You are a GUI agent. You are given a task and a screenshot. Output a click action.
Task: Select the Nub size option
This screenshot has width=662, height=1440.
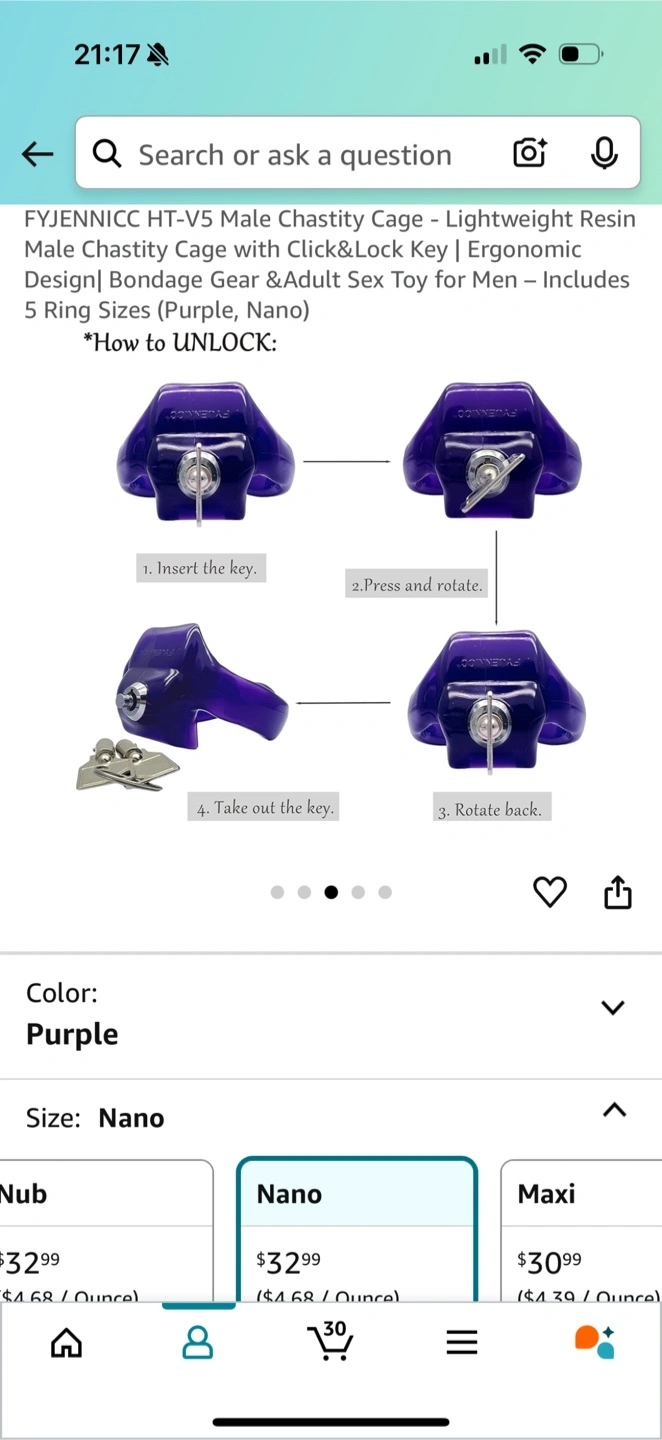click(x=105, y=1230)
